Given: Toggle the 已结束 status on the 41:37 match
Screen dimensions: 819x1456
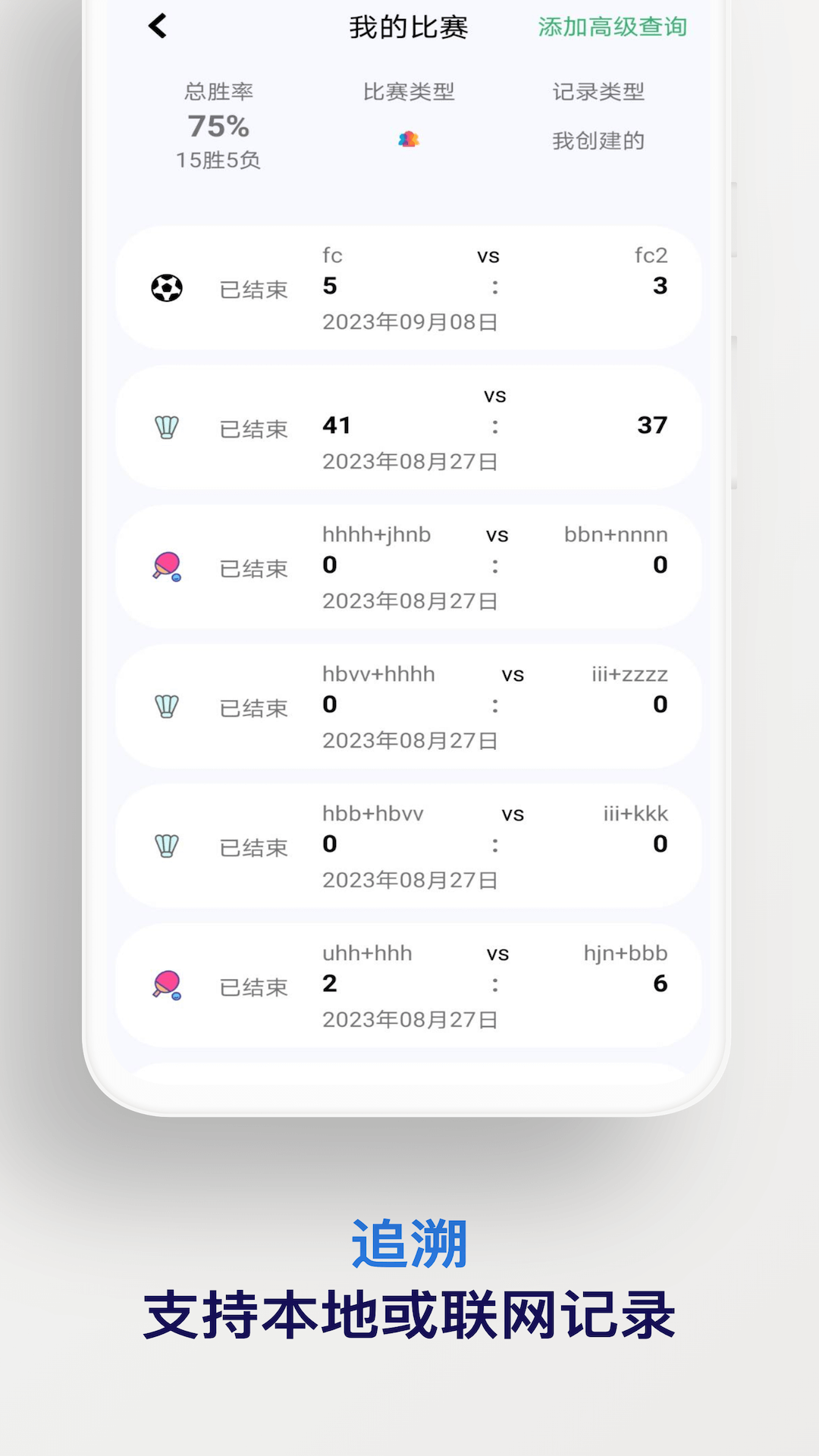Looking at the screenshot, I should [x=255, y=429].
